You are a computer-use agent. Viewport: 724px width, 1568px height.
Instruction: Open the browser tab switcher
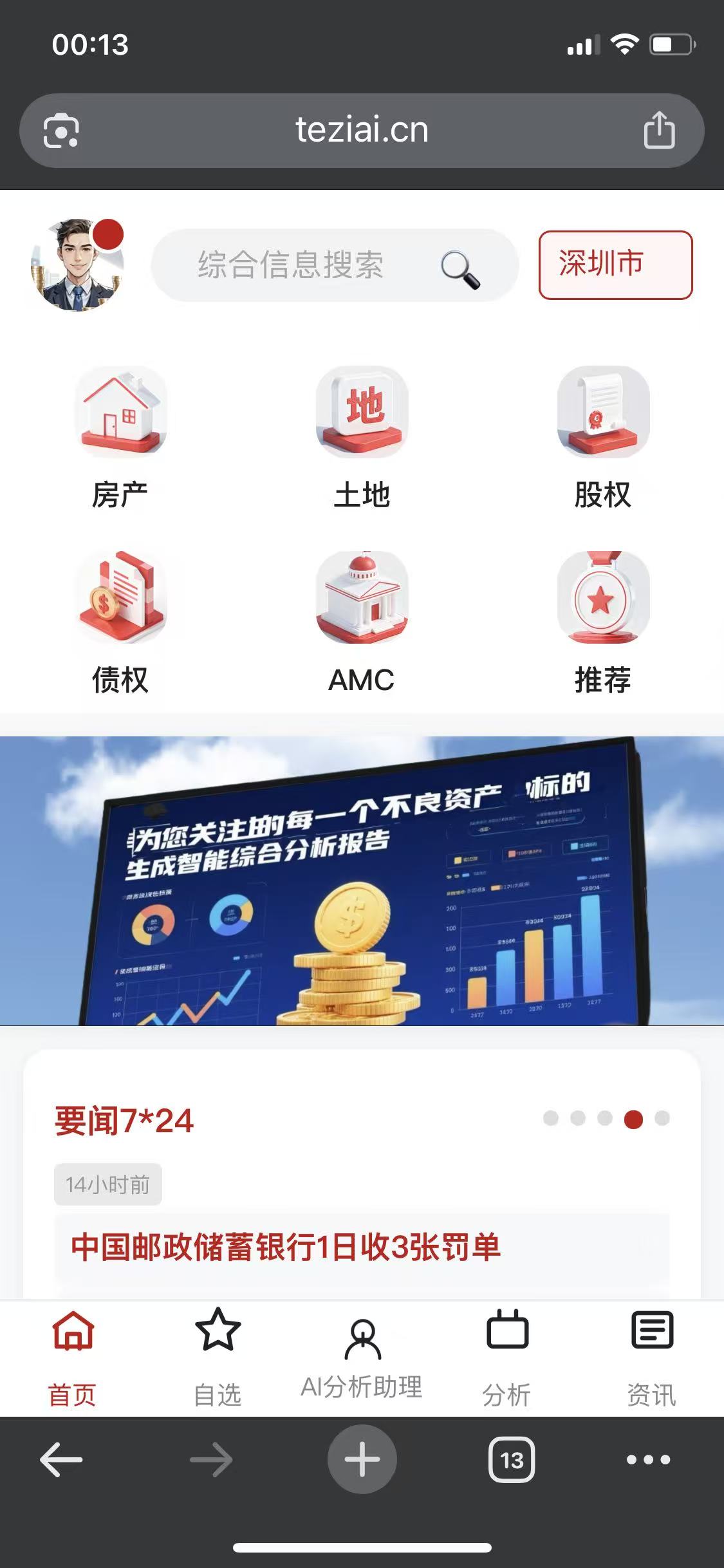click(x=512, y=1459)
